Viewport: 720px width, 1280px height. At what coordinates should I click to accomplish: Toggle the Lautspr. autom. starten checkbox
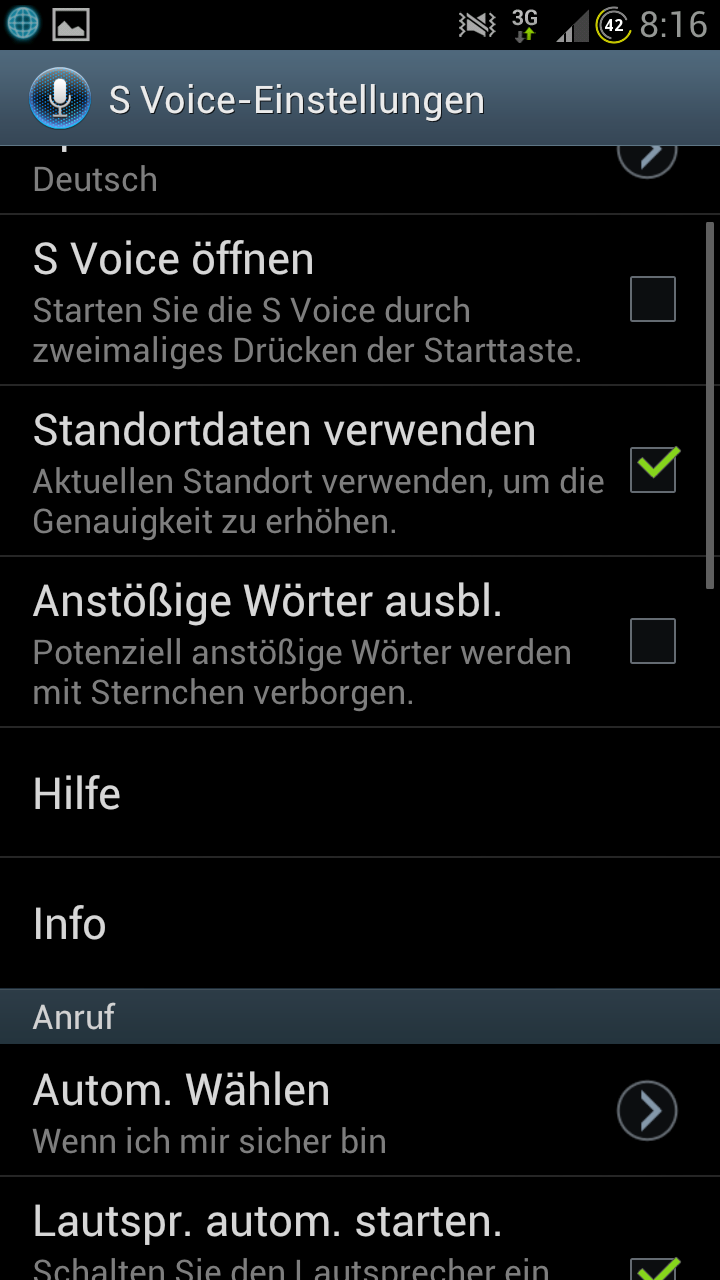tap(653, 1266)
